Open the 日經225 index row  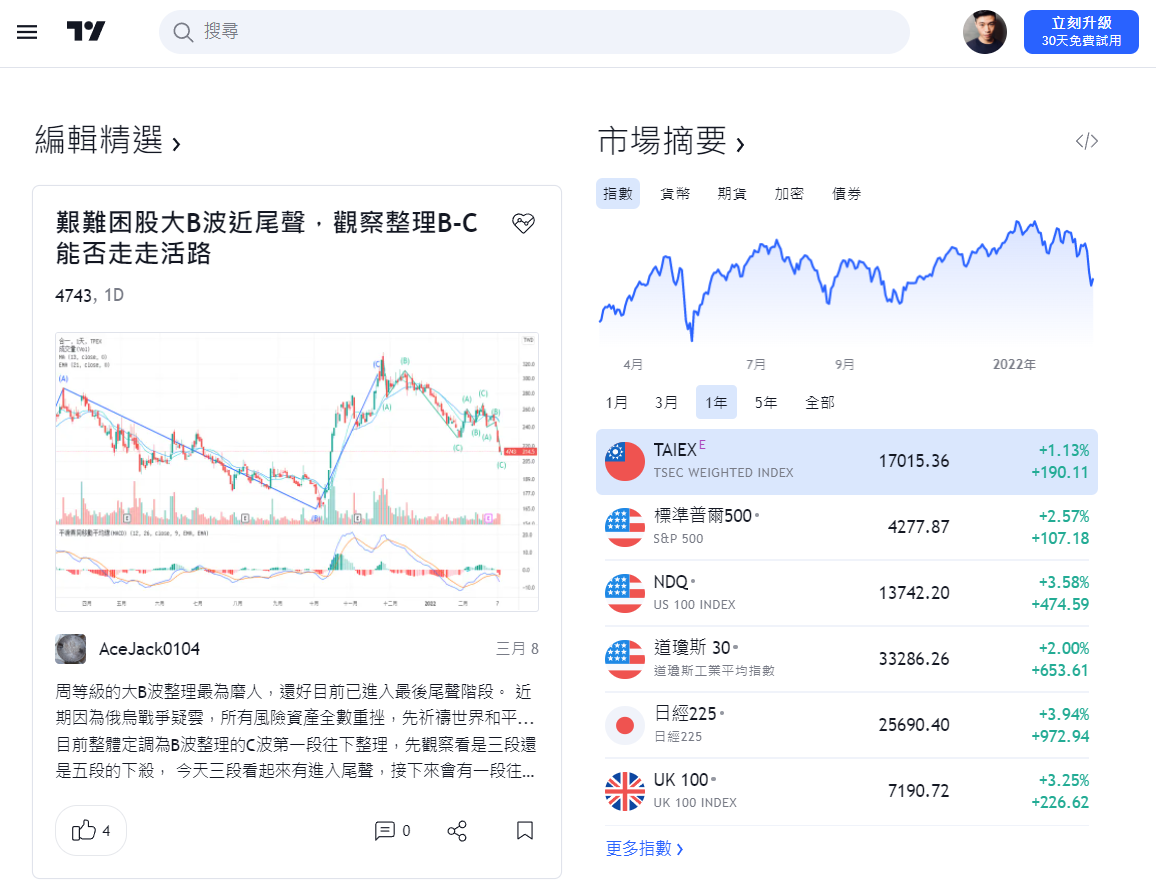coord(846,725)
